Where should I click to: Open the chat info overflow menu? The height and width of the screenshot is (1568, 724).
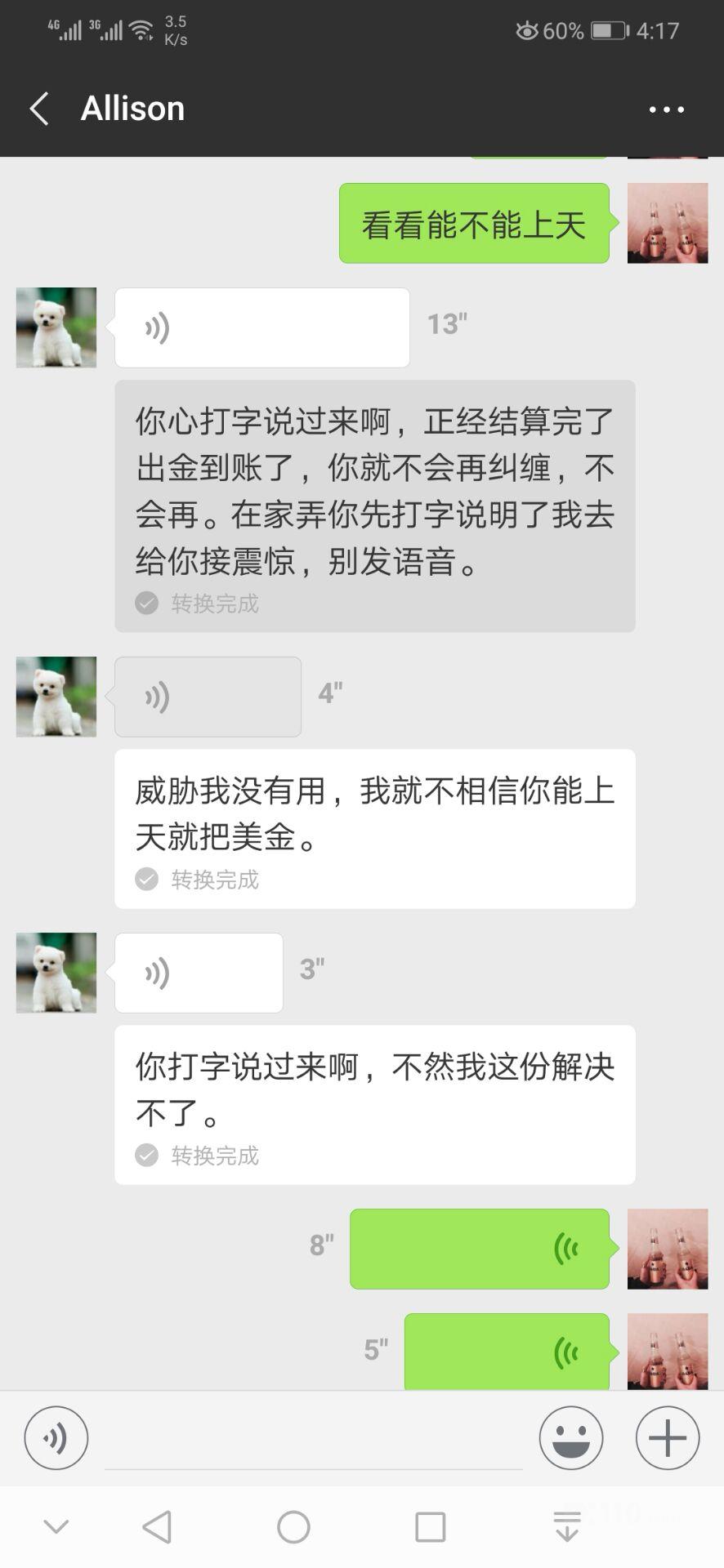click(666, 109)
